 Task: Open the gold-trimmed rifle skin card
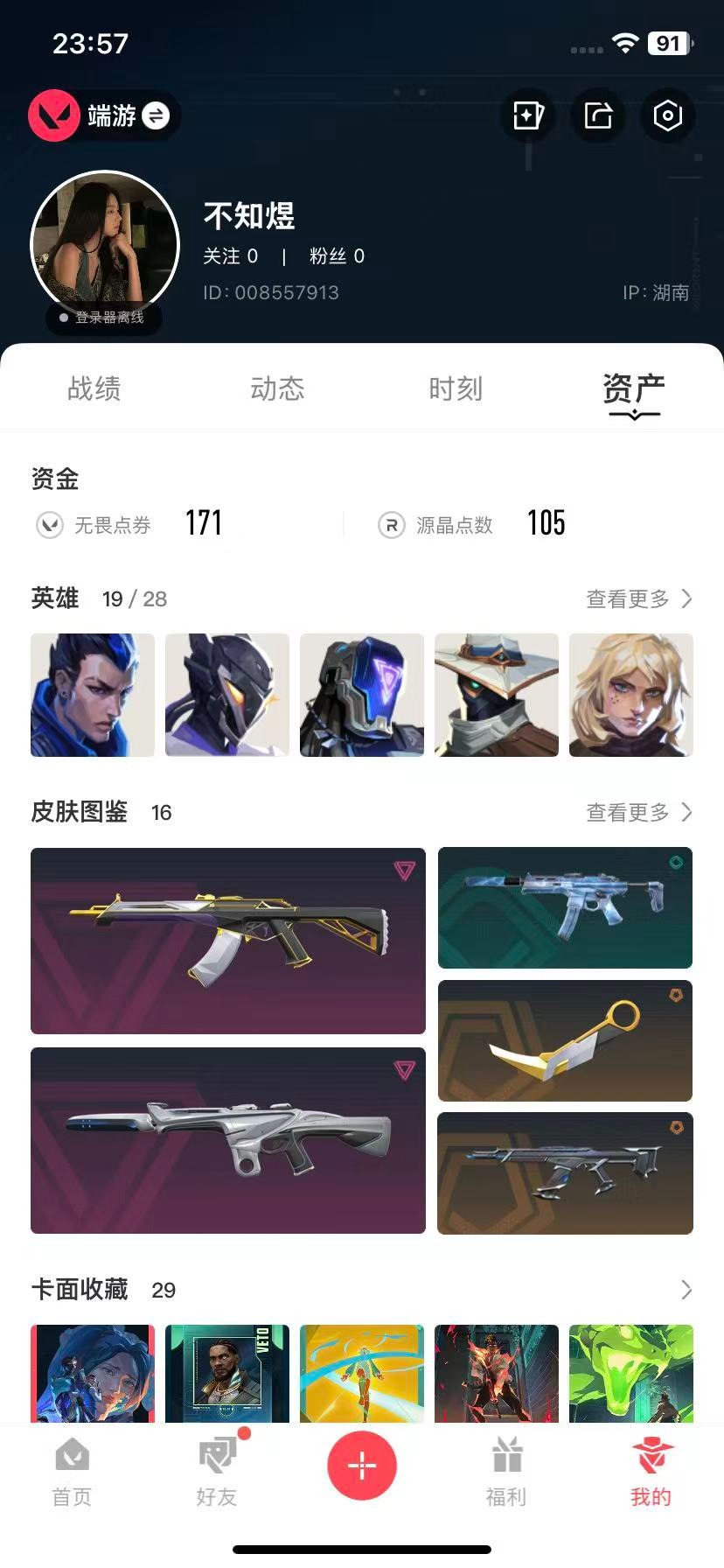227,941
